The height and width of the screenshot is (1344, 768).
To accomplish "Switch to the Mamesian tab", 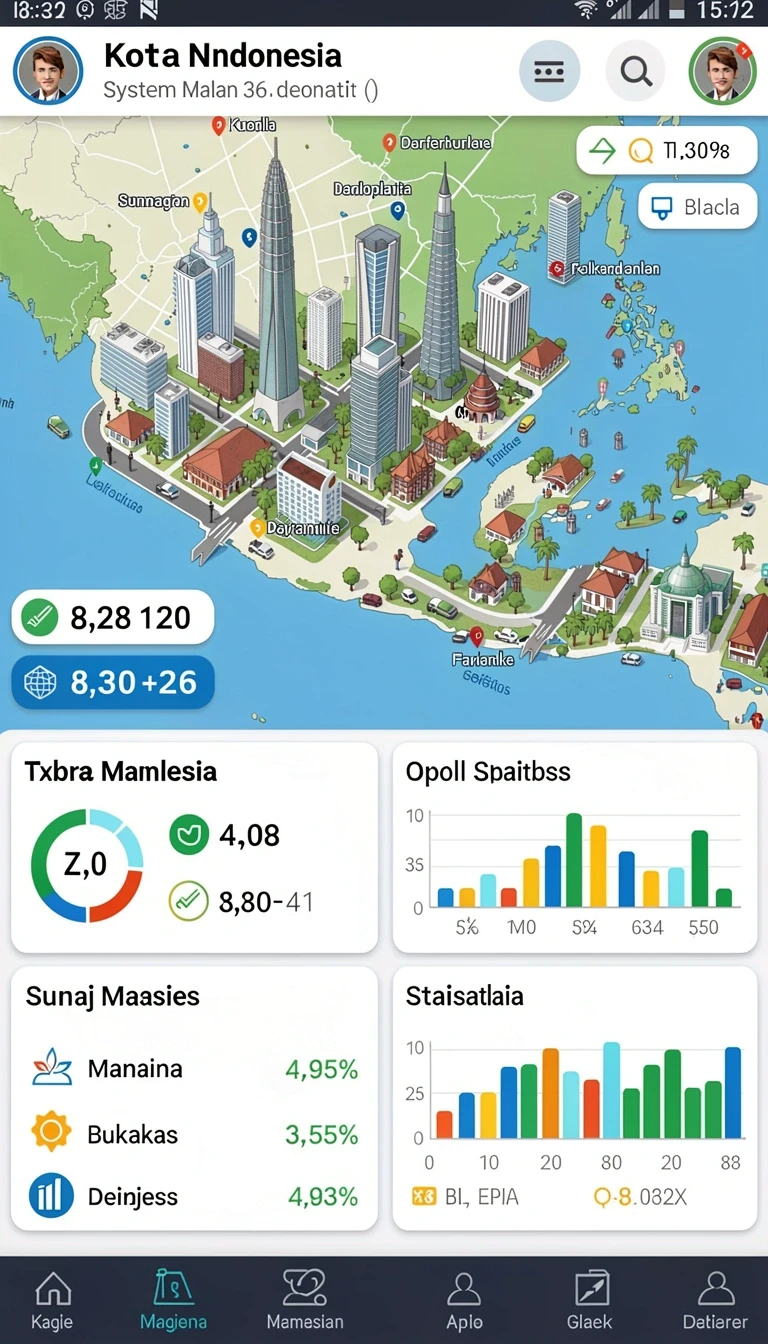I will [x=305, y=1300].
